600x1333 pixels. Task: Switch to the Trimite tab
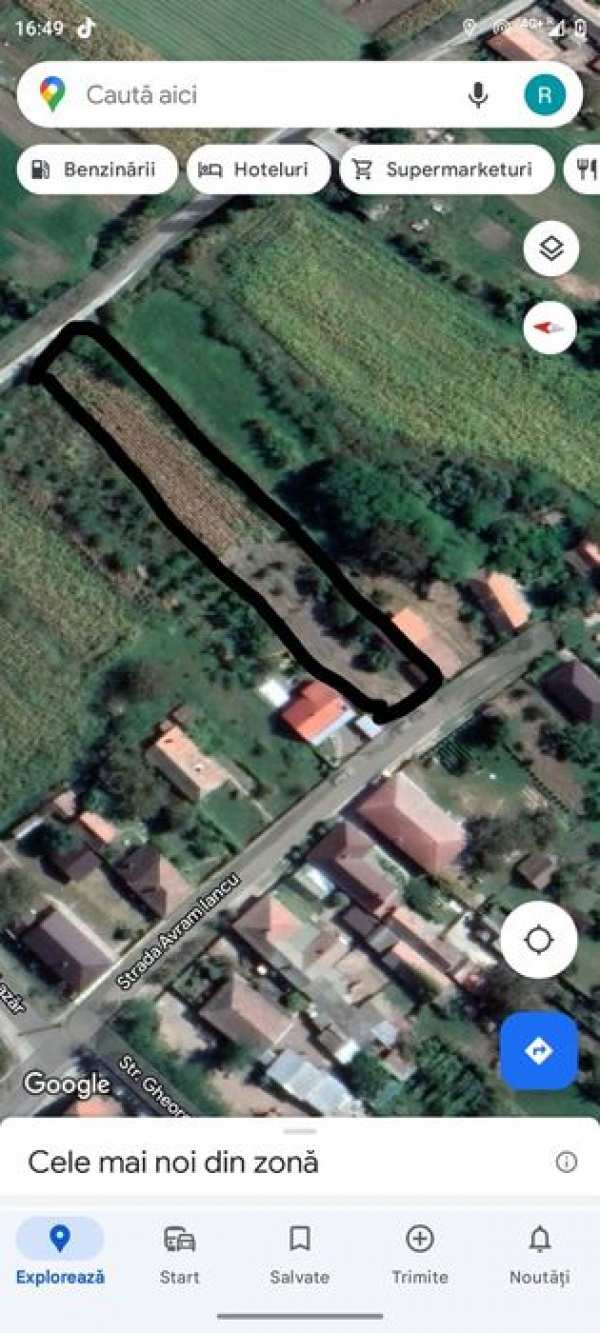click(420, 1252)
